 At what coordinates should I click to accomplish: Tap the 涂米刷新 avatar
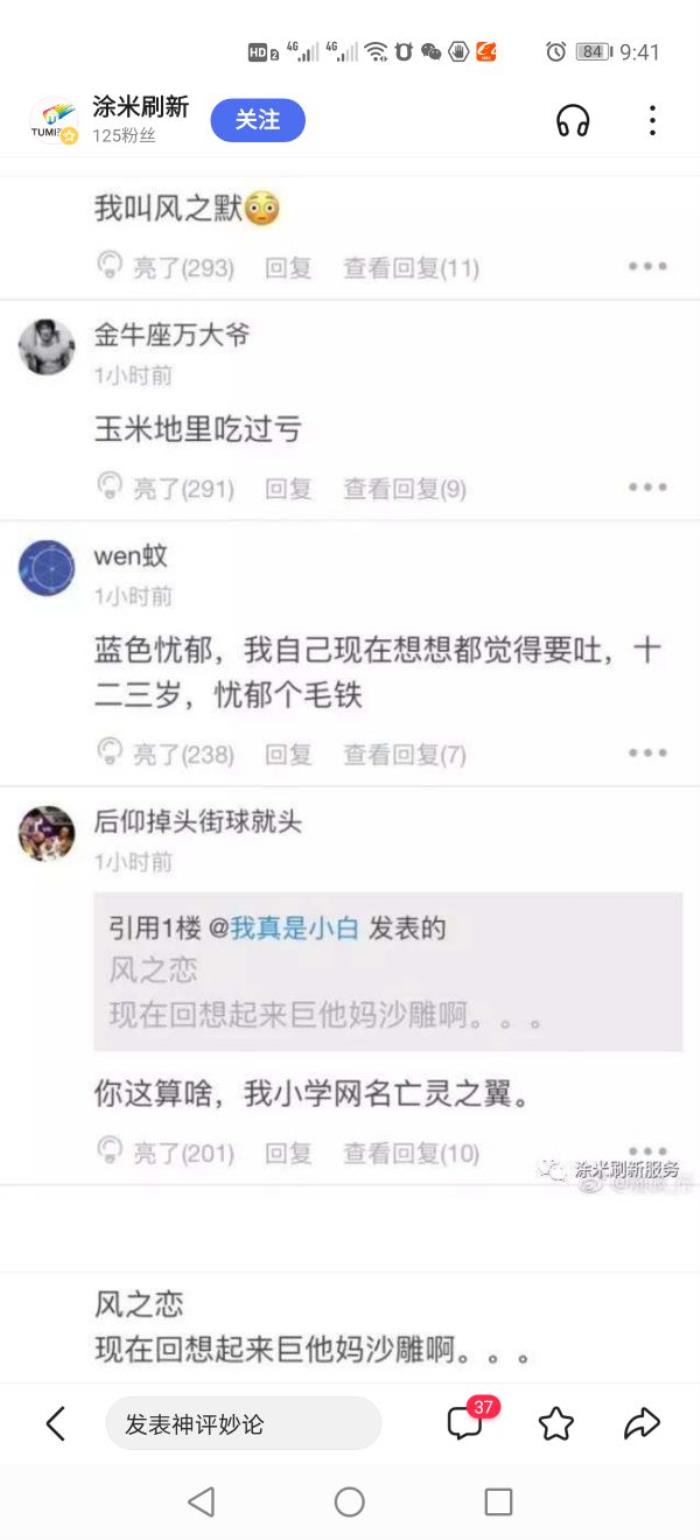click(53, 122)
